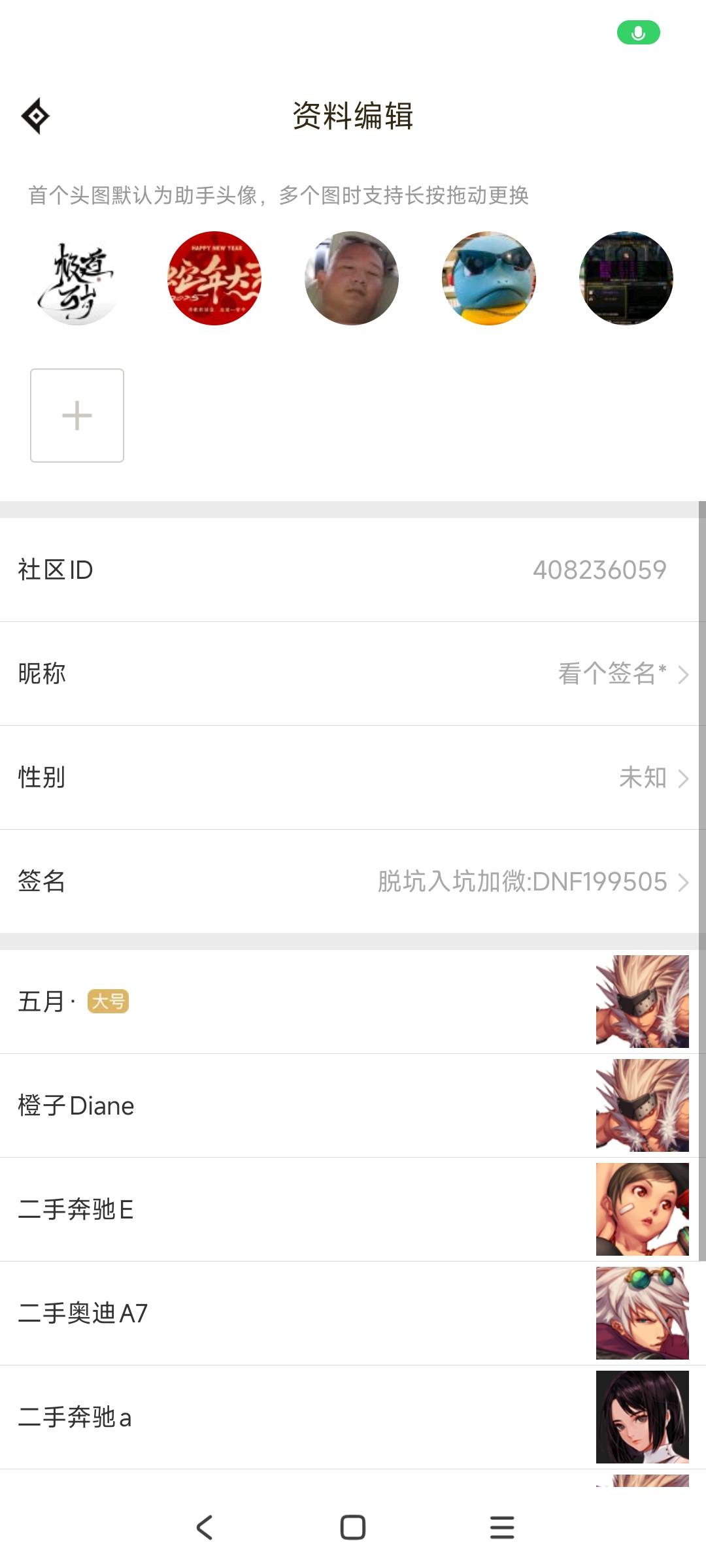Tap the green microphone icon
This screenshot has height=1568, width=706.
[x=639, y=31]
